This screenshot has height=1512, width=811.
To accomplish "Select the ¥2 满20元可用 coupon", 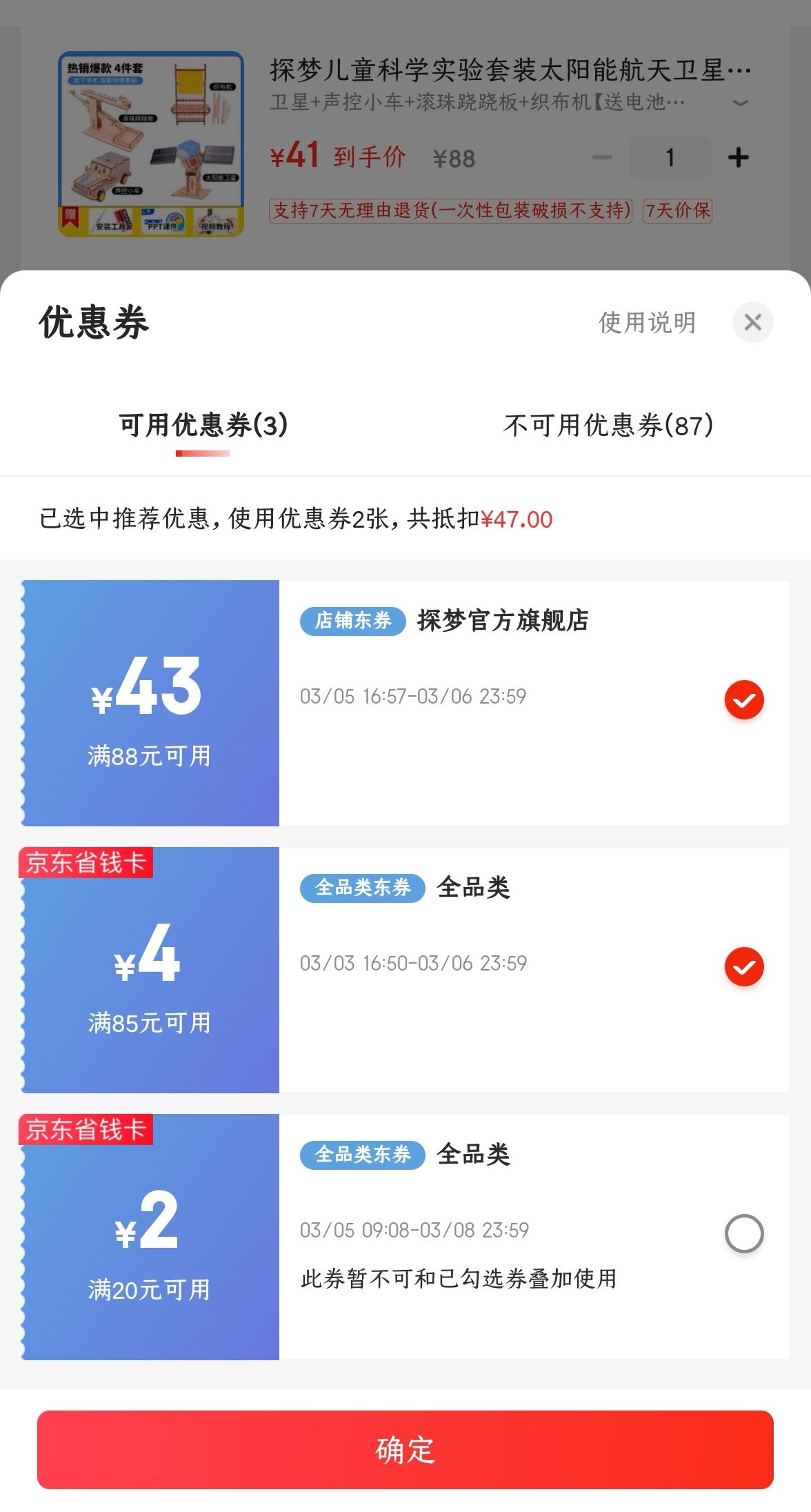I will click(x=743, y=1233).
